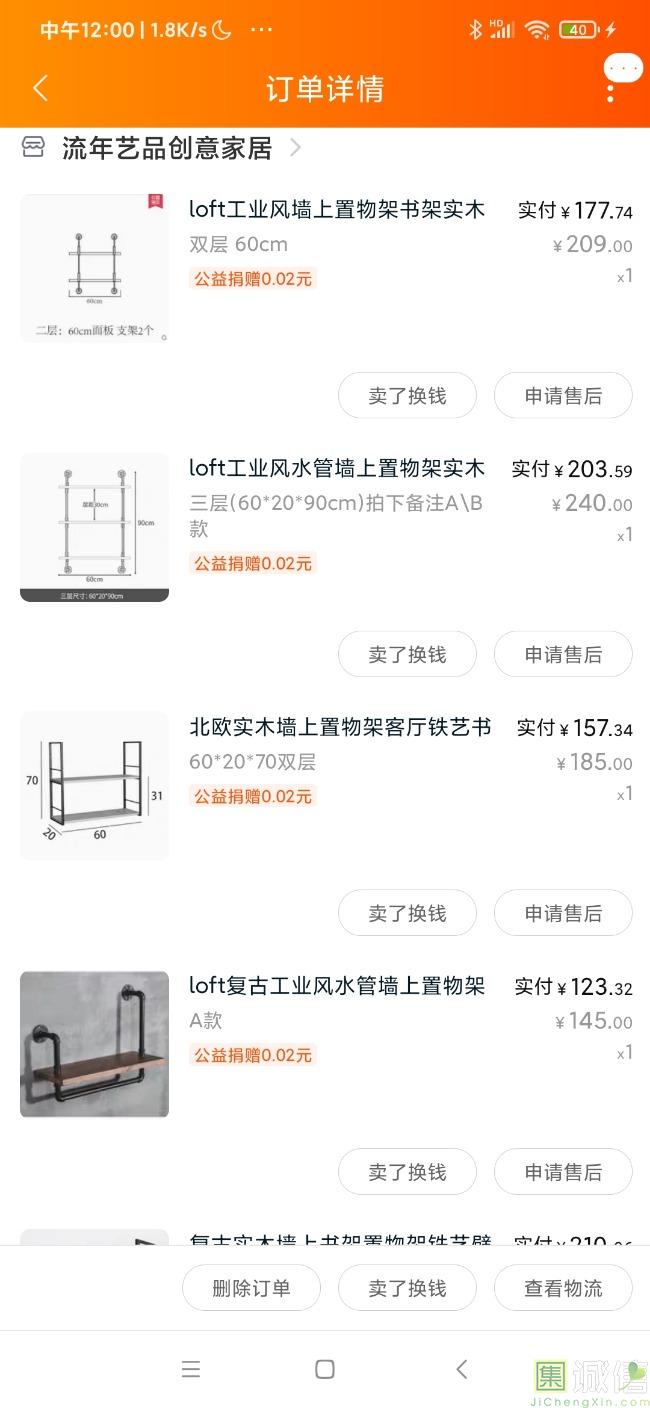Open the 流年艺品创意家居 store page
Viewport: 650px width, 1408px height.
[167, 148]
